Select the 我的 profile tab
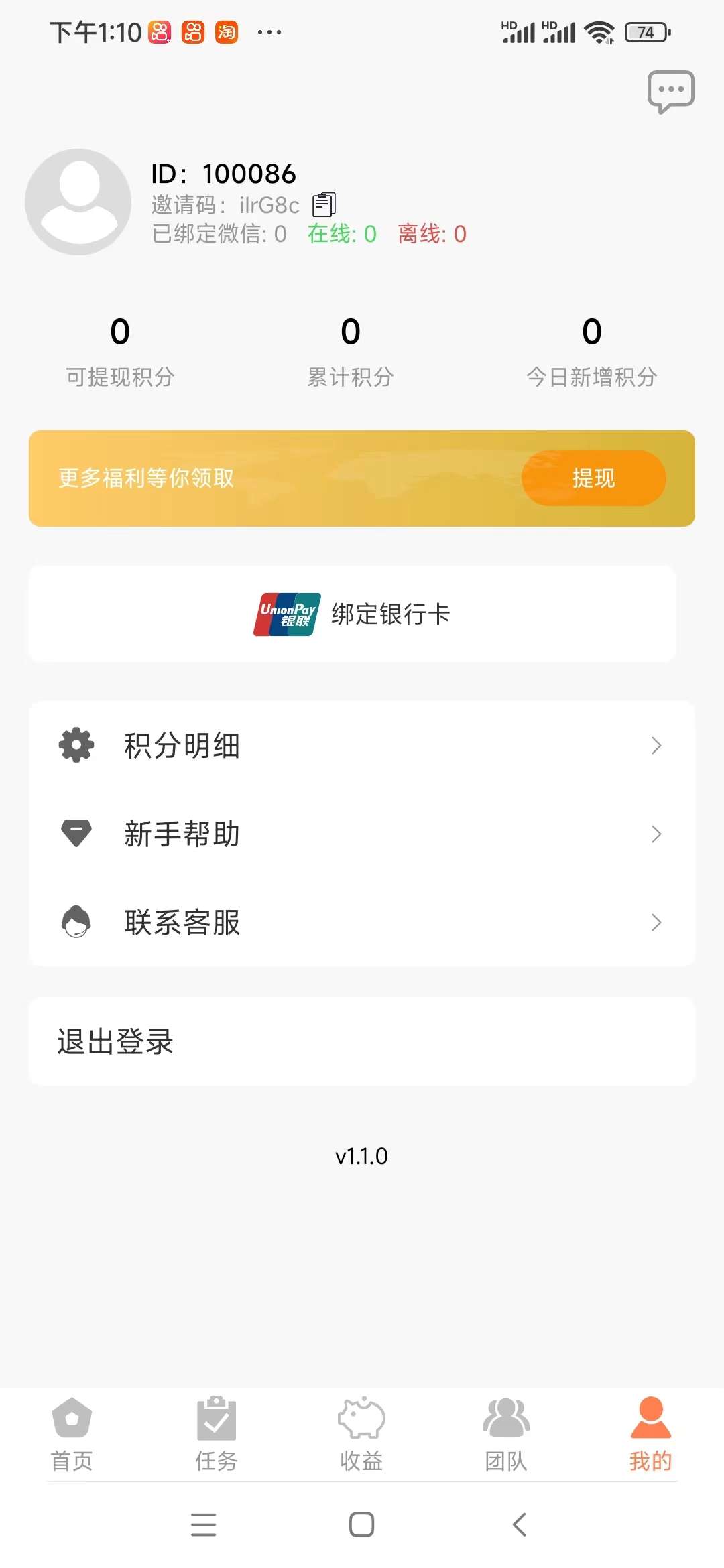 click(x=650, y=1434)
